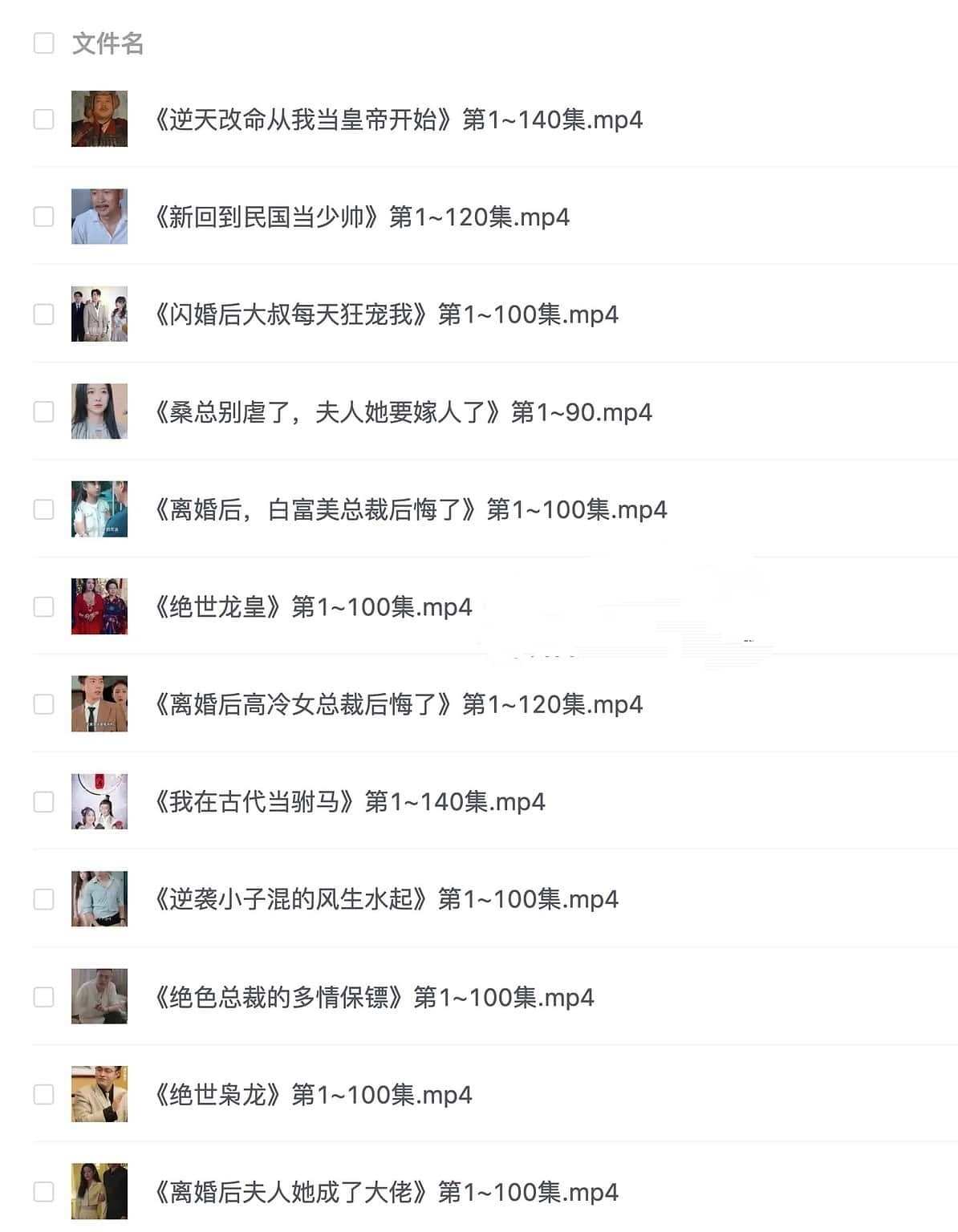Tap thumbnail of 《绝世枭龙》
This screenshot has width=958, height=1232.
[99, 1094]
